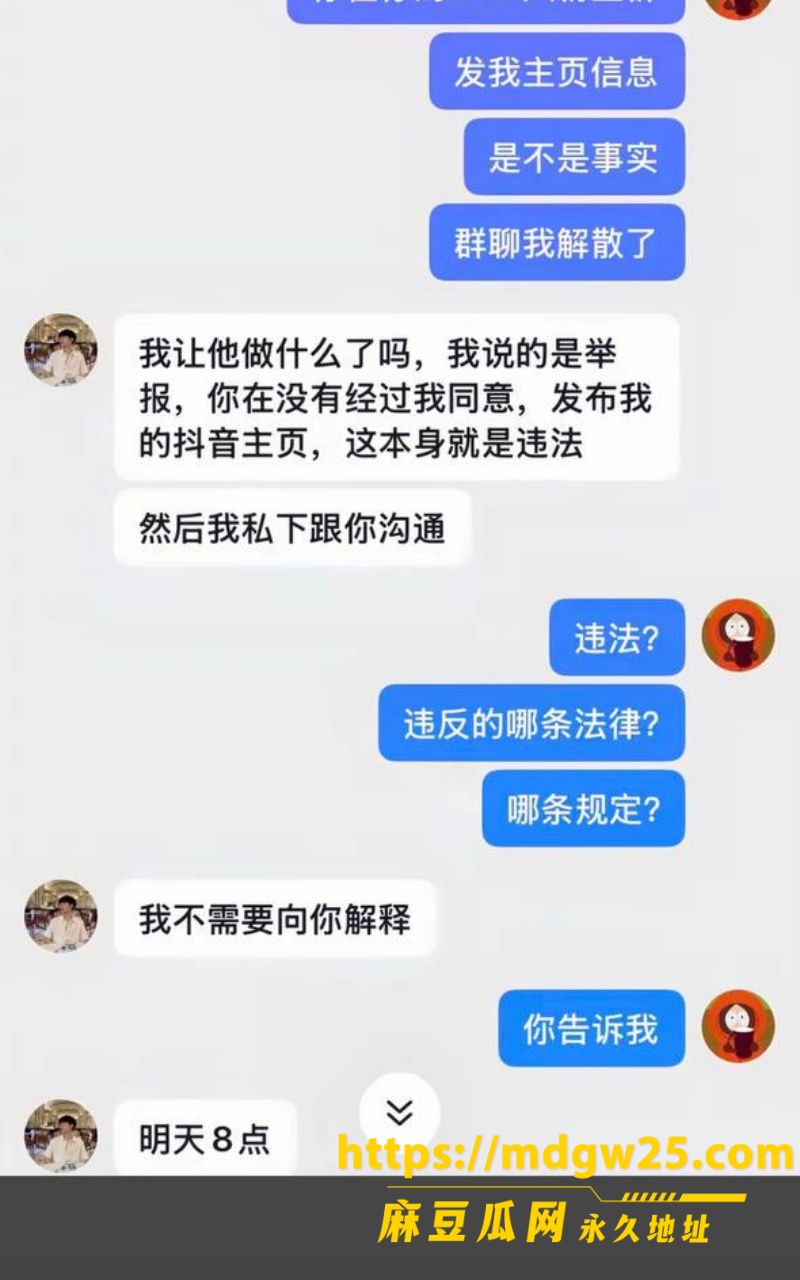The width and height of the screenshot is (800, 1280).
Task: Open my avatar next to "你告诉我"
Action: pyautogui.click(x=738, y=1026)
